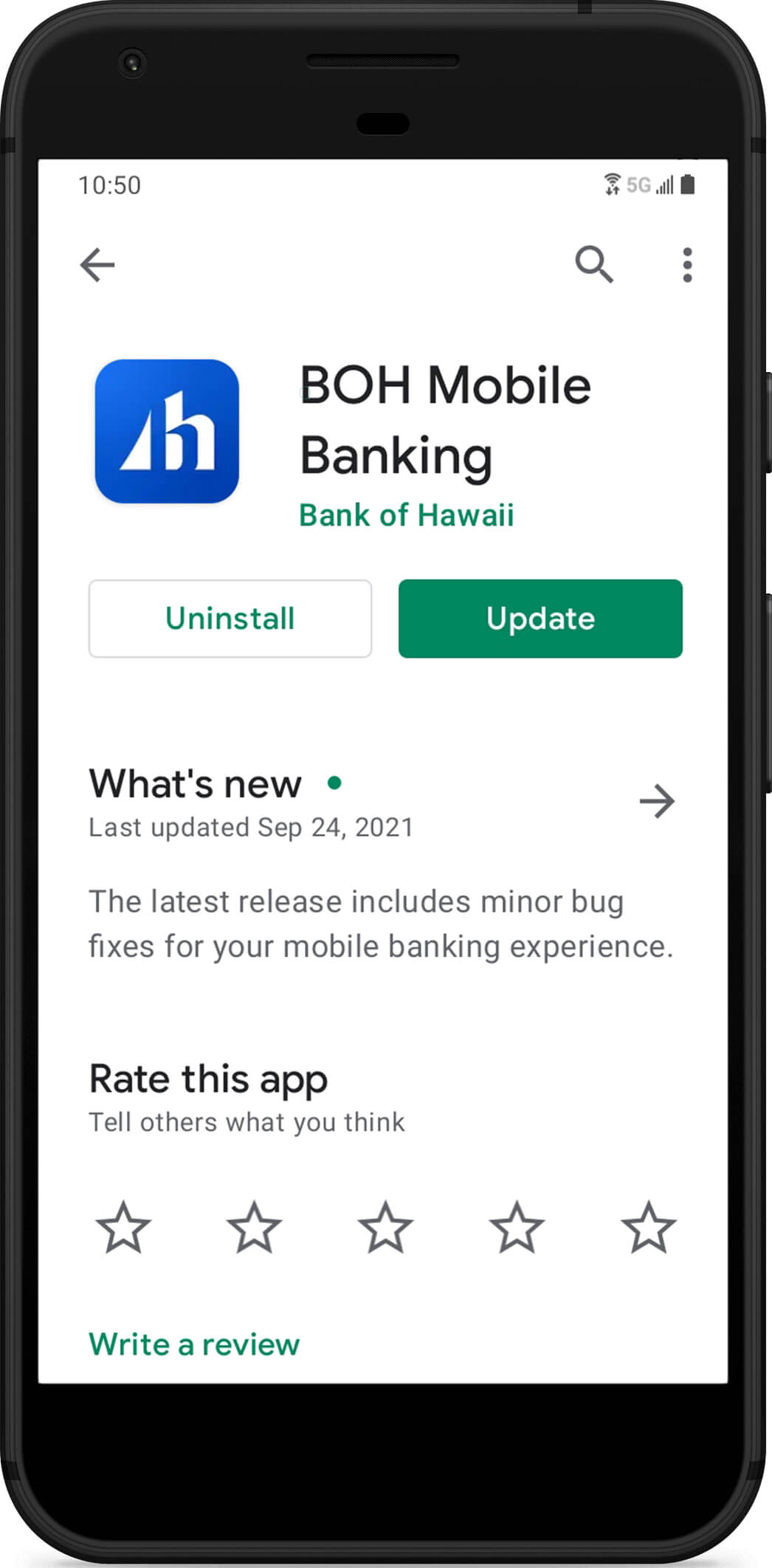Rate the app two stars
The width and height of the screenshot is (772, 1568).
coord(254,1228)
